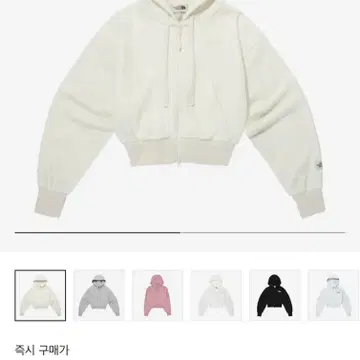This screenshot has width=360, height=360.
Task: Select the pink hoodie thumbnail
Action: [158, 295]
